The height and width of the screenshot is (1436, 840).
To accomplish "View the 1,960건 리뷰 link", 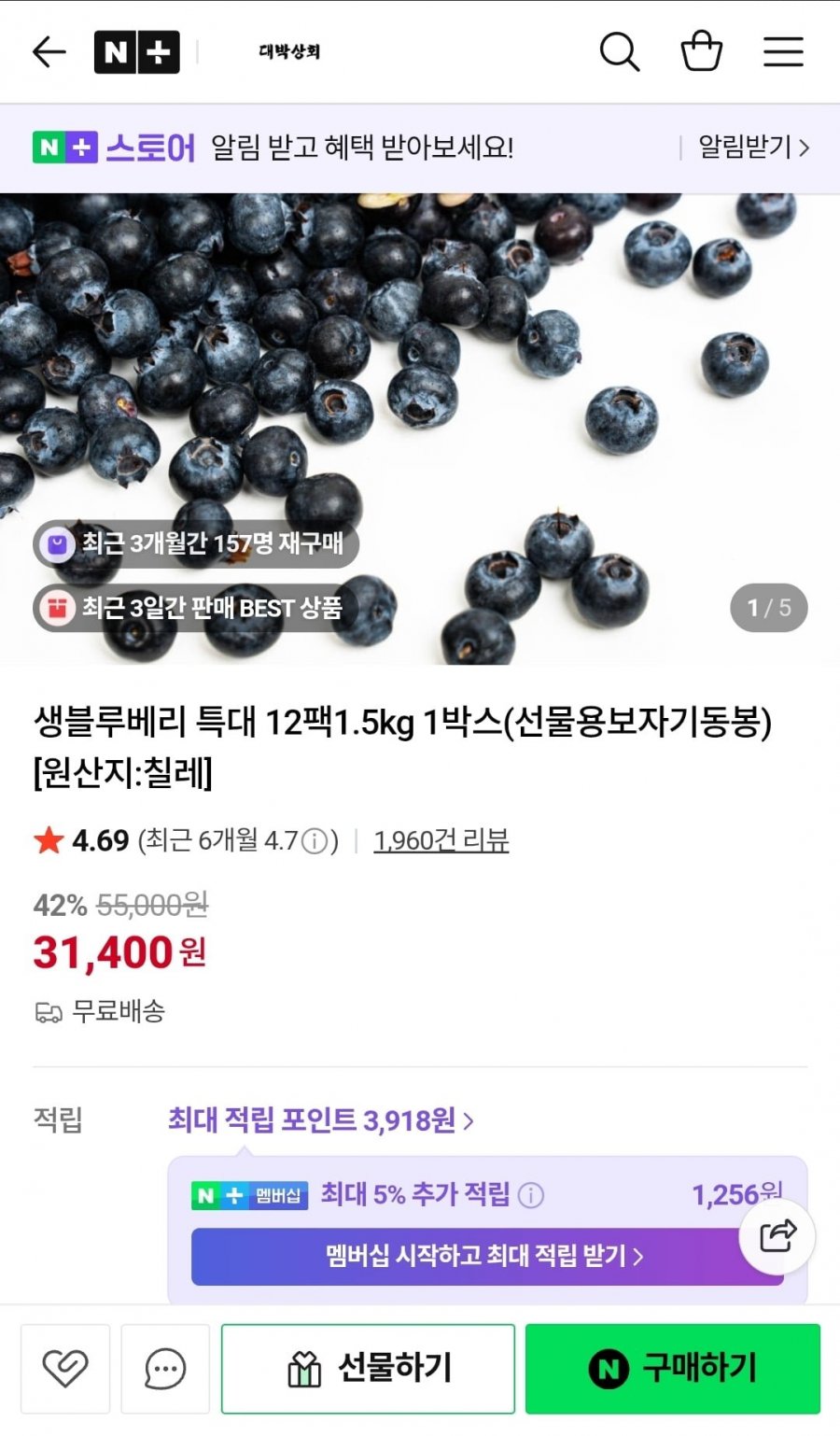I will pyautogui.click(x=441, y=840).
